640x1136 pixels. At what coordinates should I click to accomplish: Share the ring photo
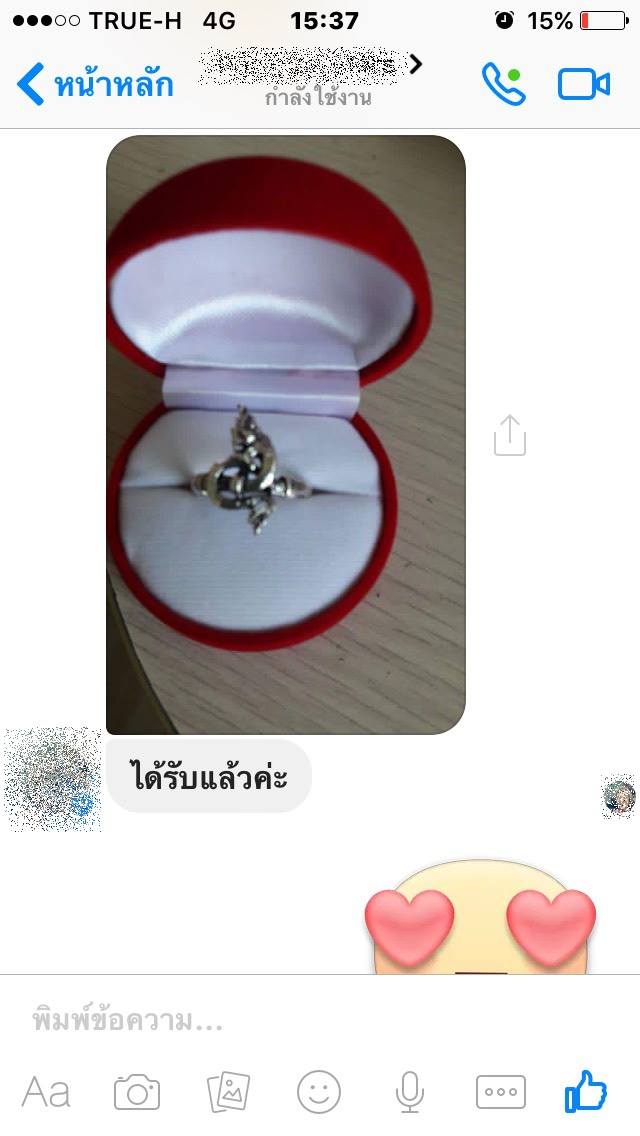point(509,435)
